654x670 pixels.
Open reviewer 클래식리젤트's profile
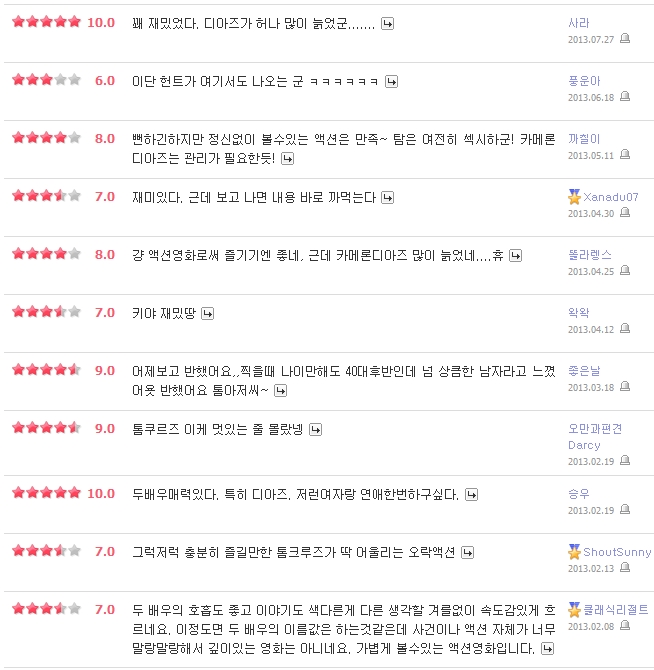[615, 609]
